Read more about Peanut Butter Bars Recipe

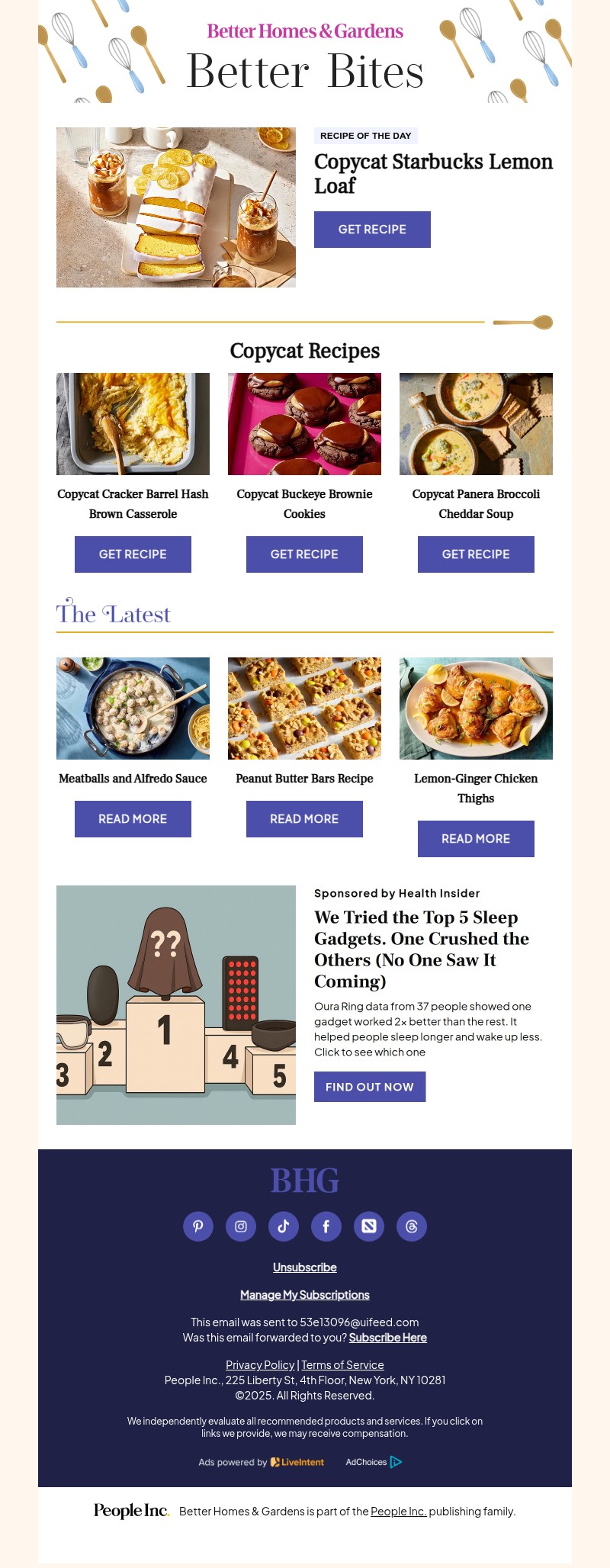(304, 819)
